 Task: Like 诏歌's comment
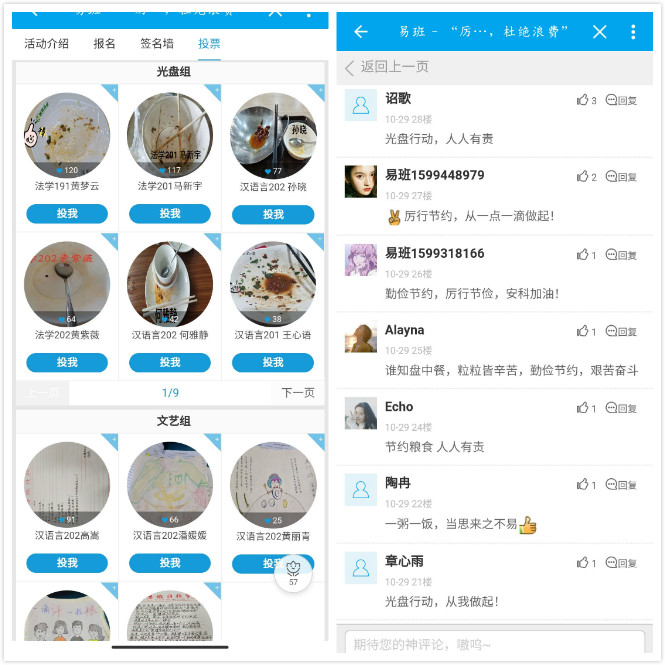[586, 100]
